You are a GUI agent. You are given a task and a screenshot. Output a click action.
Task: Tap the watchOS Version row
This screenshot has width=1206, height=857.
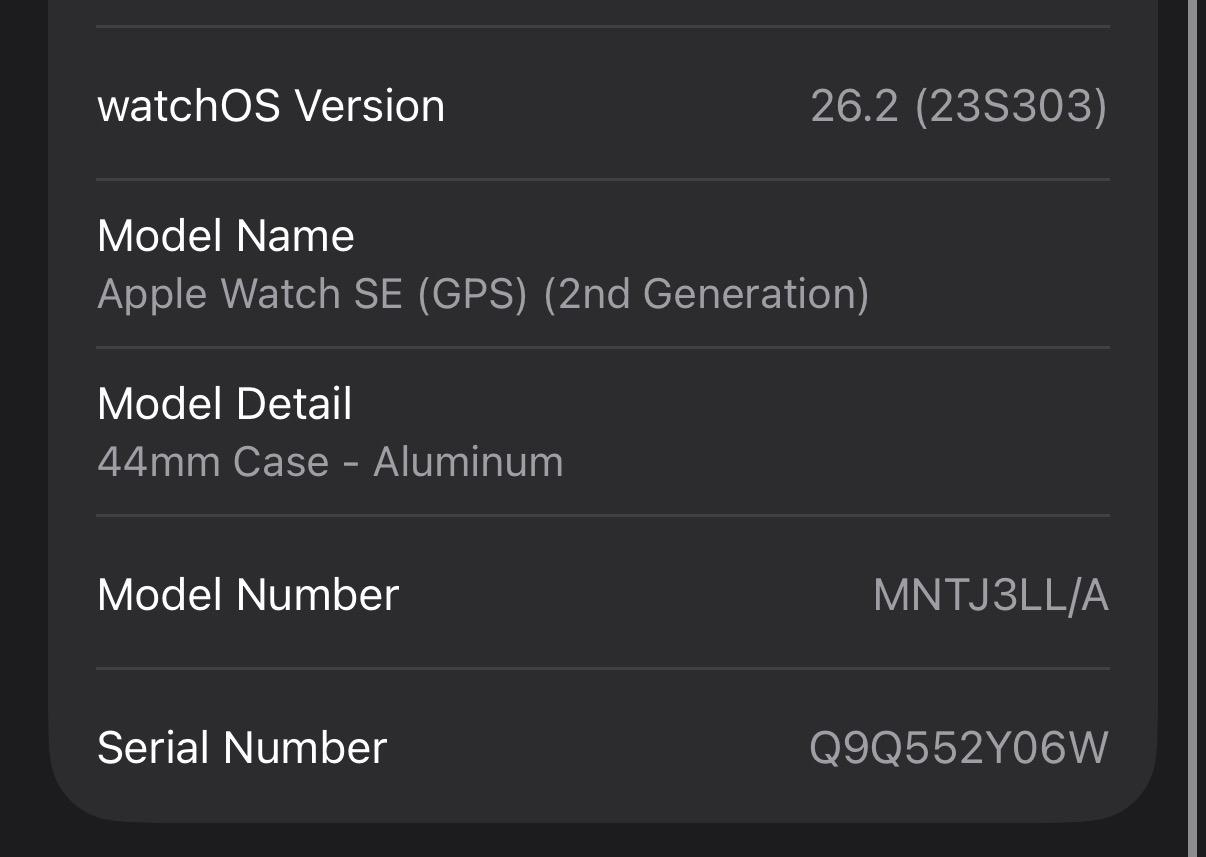(602, 105)
